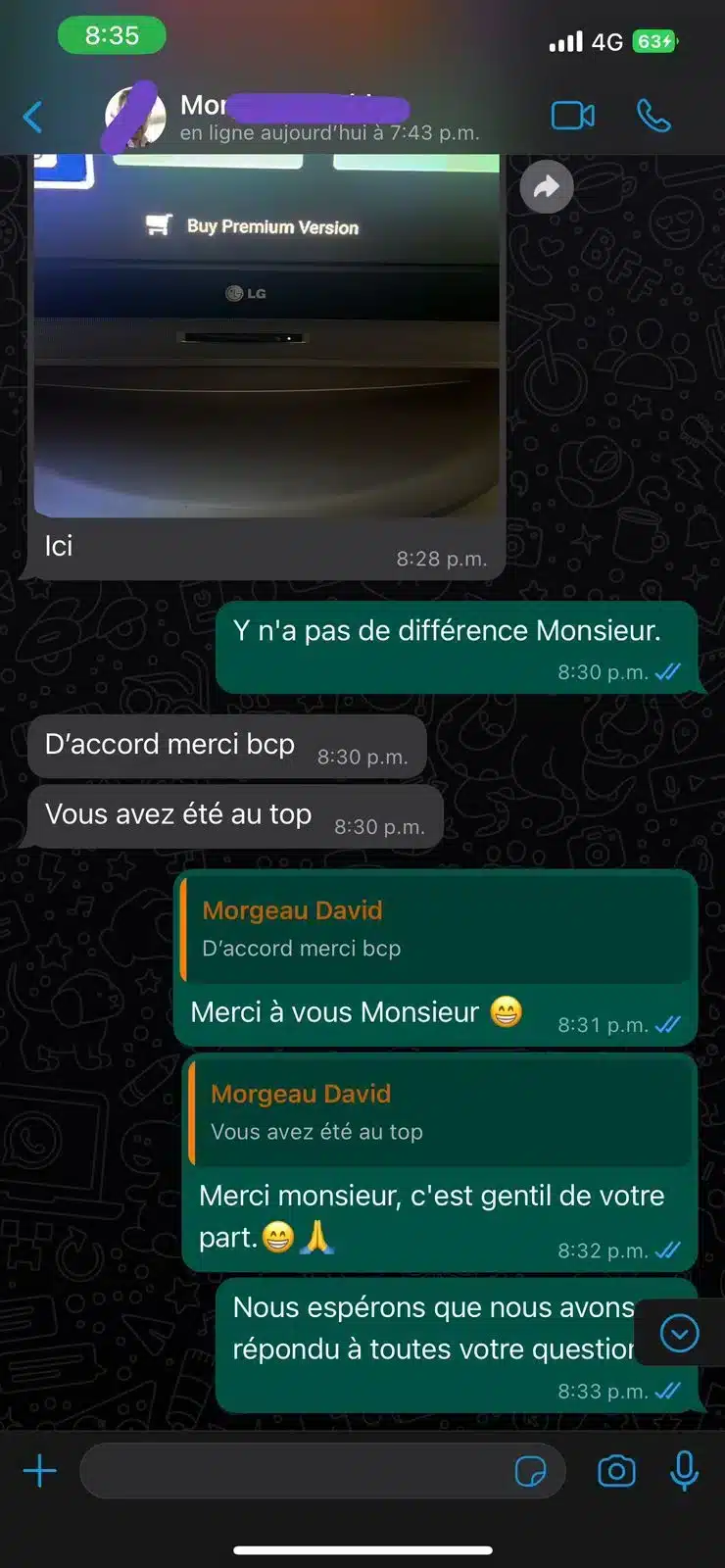Focus the message text field
Viewport: 725px width, 1568px height.
(294, 1471)
